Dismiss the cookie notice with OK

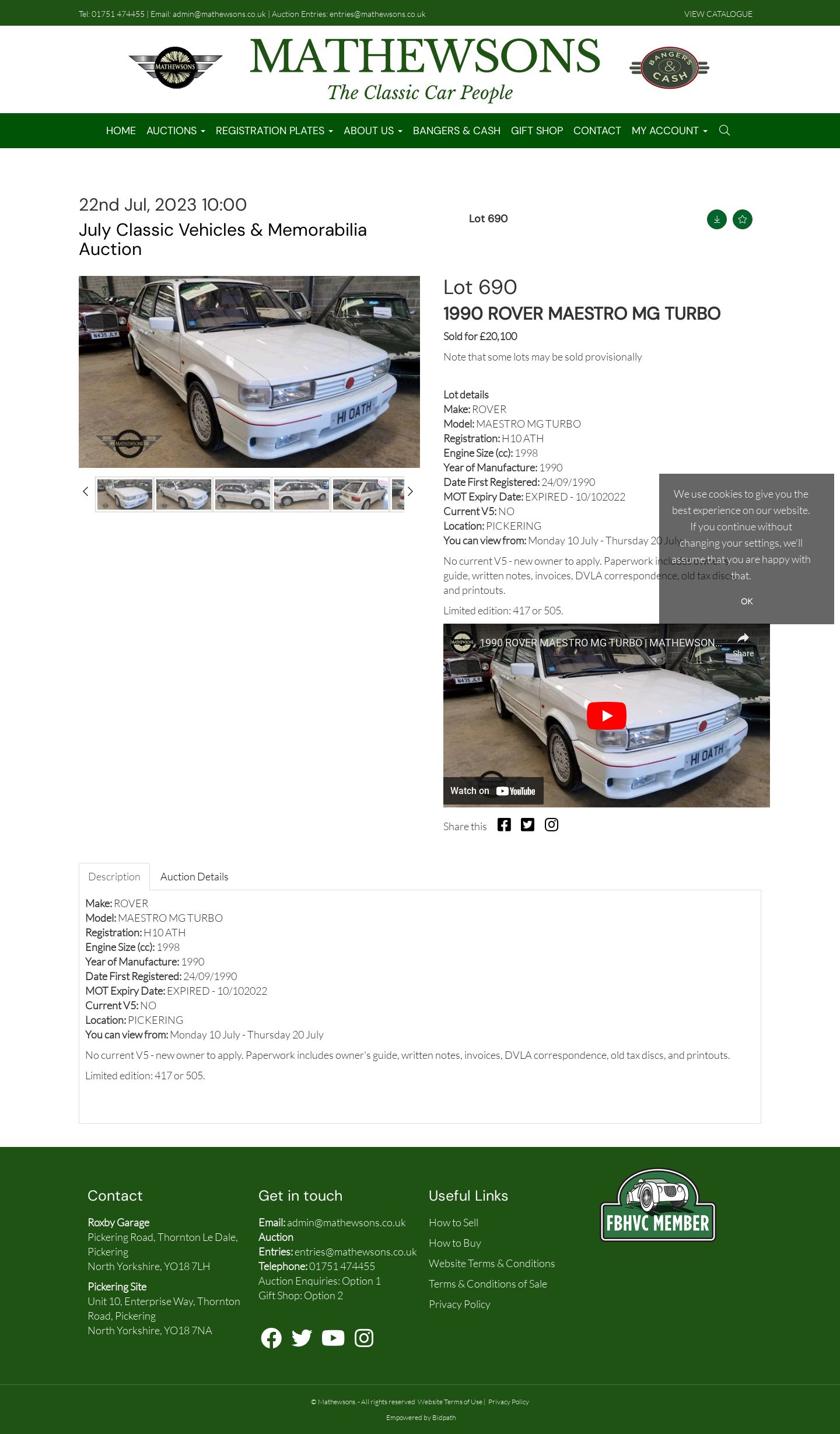point(747,601)
